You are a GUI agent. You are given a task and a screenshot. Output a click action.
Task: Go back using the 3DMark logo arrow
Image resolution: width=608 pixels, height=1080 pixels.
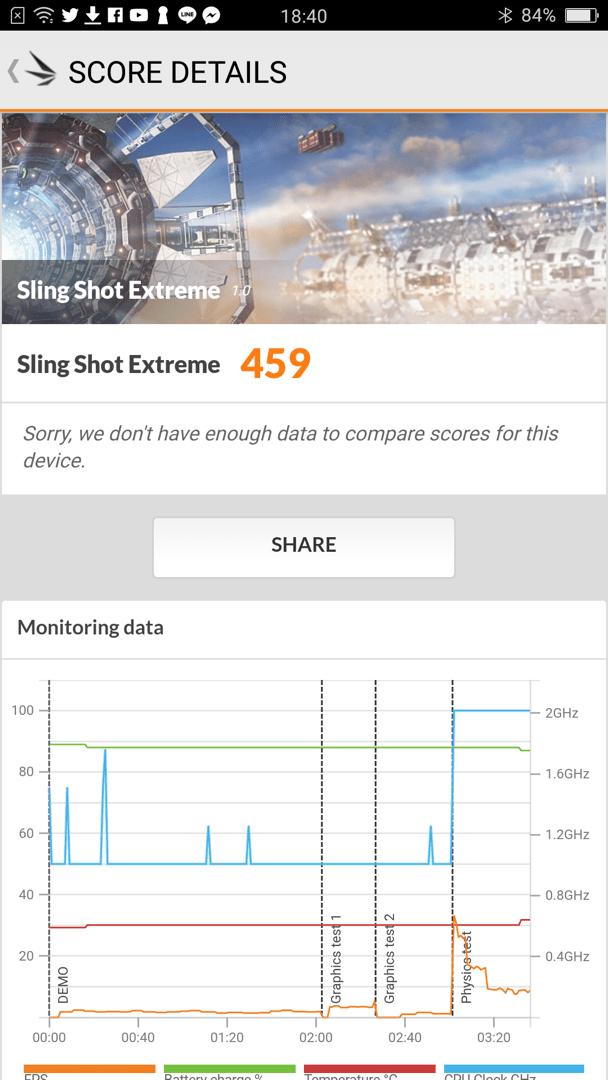[x=31, y=71]
